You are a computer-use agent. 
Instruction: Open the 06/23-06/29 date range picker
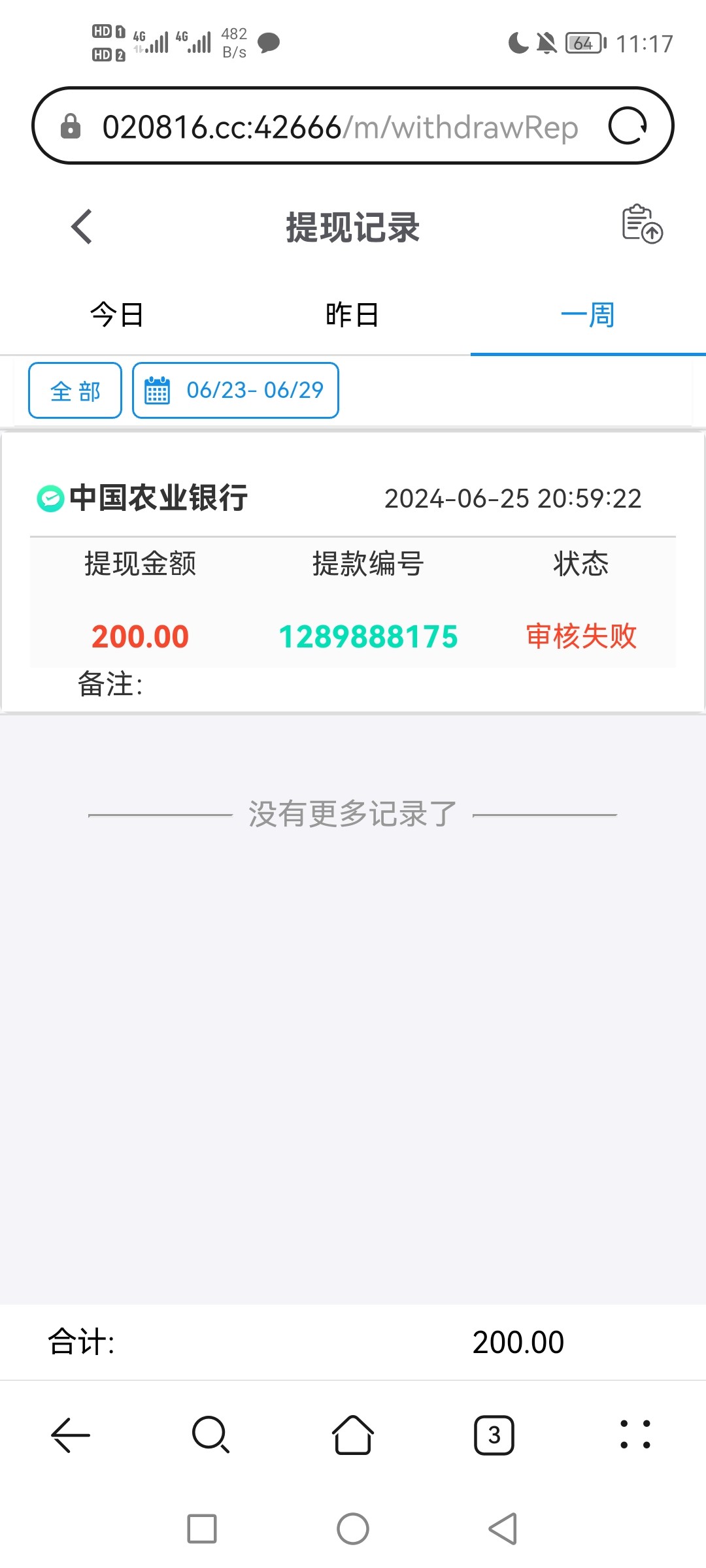[254, 390]
